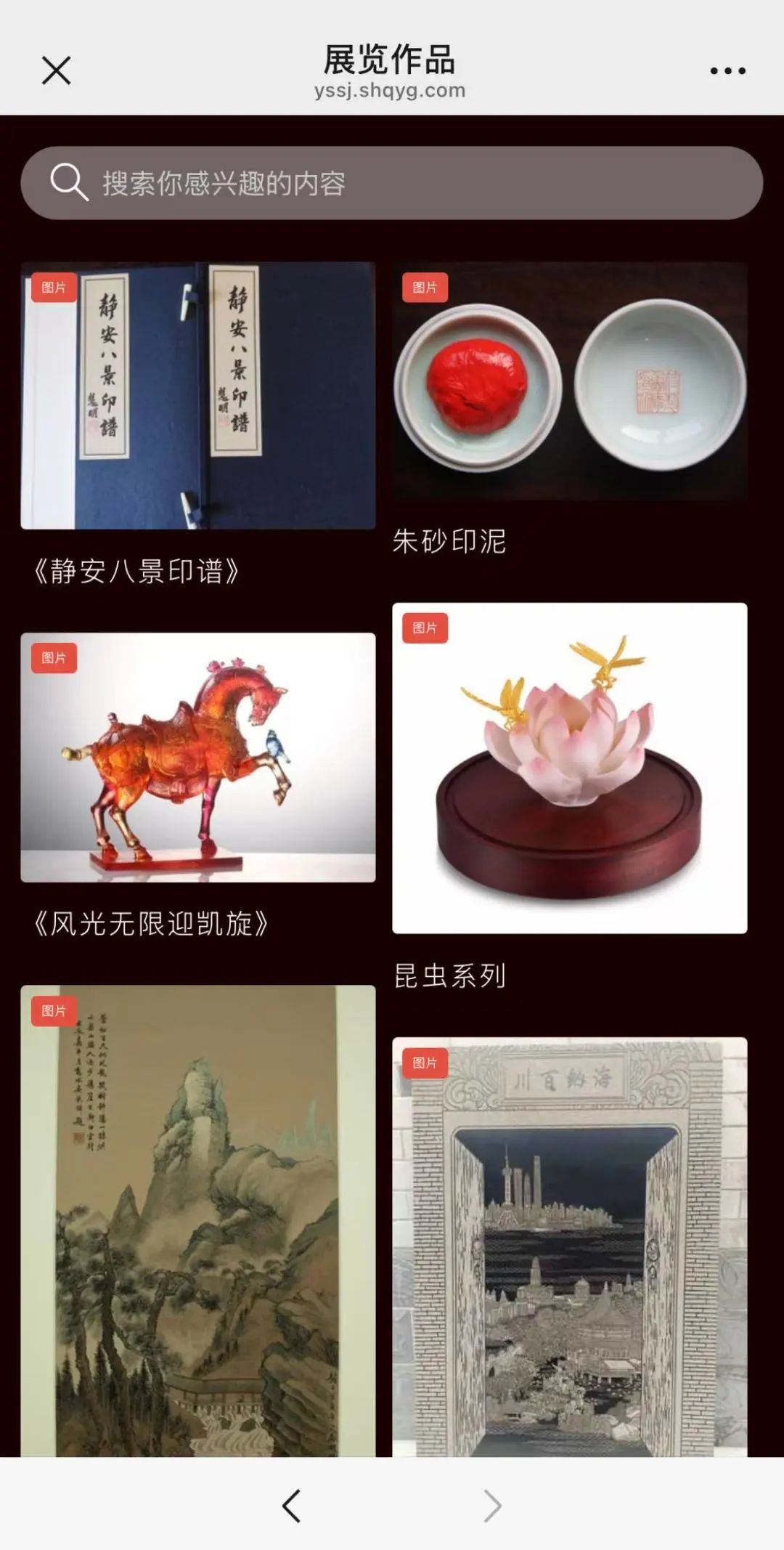Open the 《风光无限迎凯旋》 horse sculpture
784x1550 pixels.
(197, 758)
